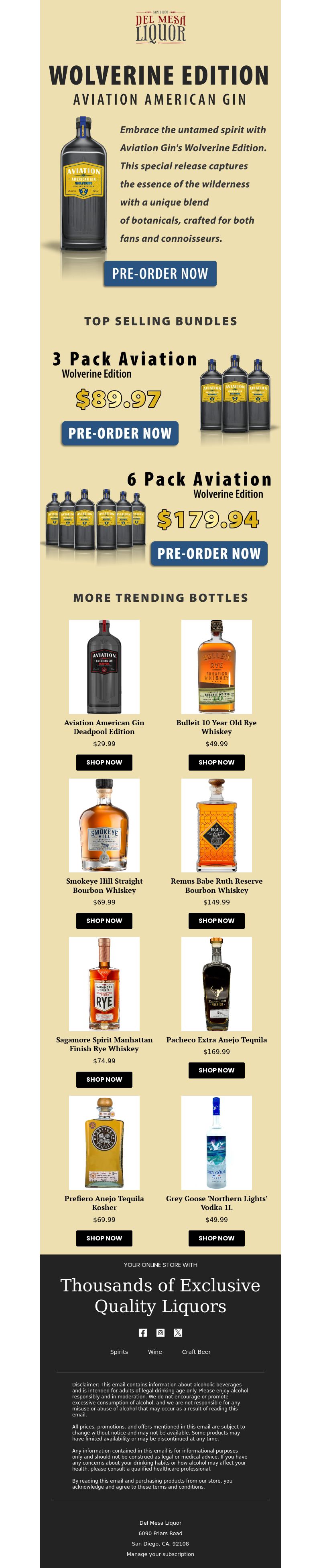321x1568 pixels.
Task: Open the Facebook icon in footer
Action: (x=142, y=1332)
